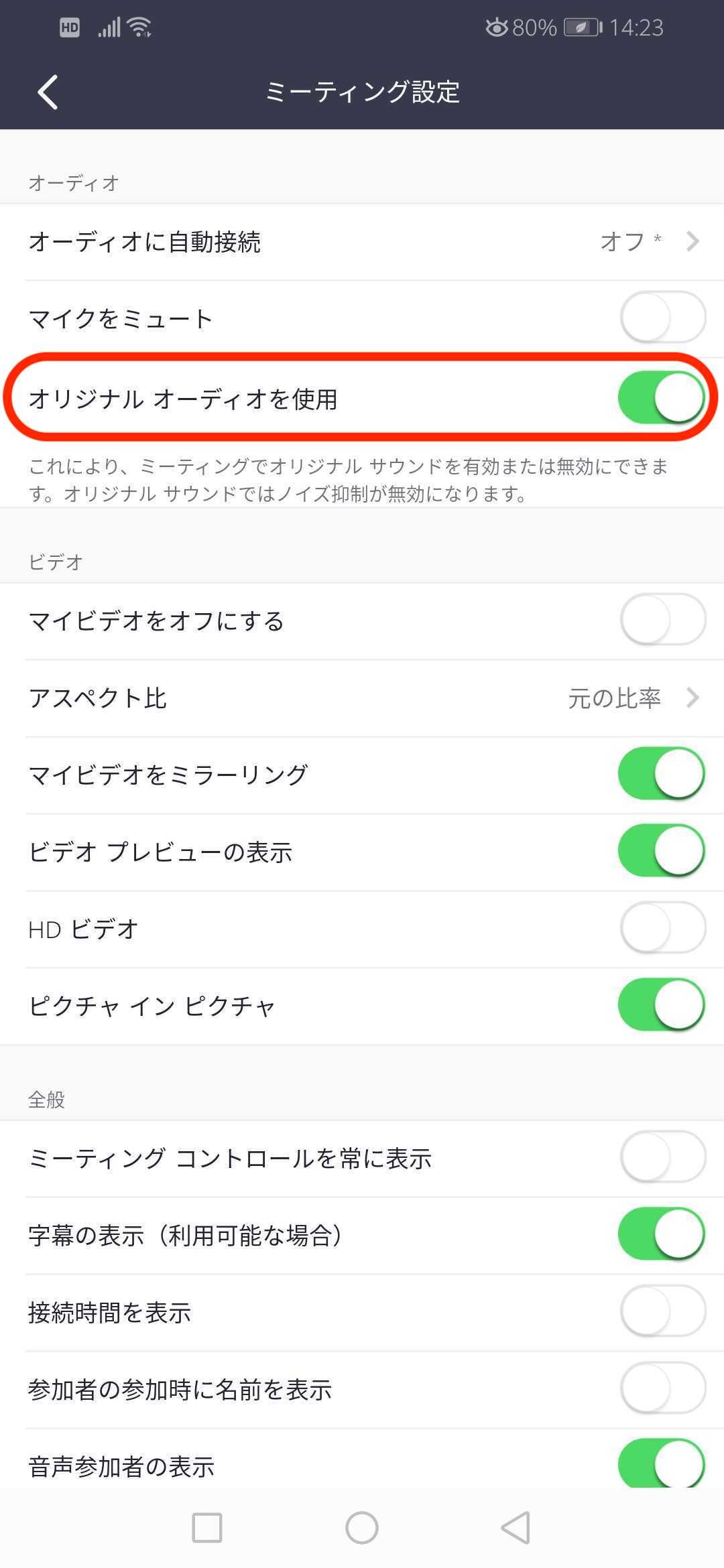724x1568 pixels.
Task: Tap the system home button
Action: 362,1528
